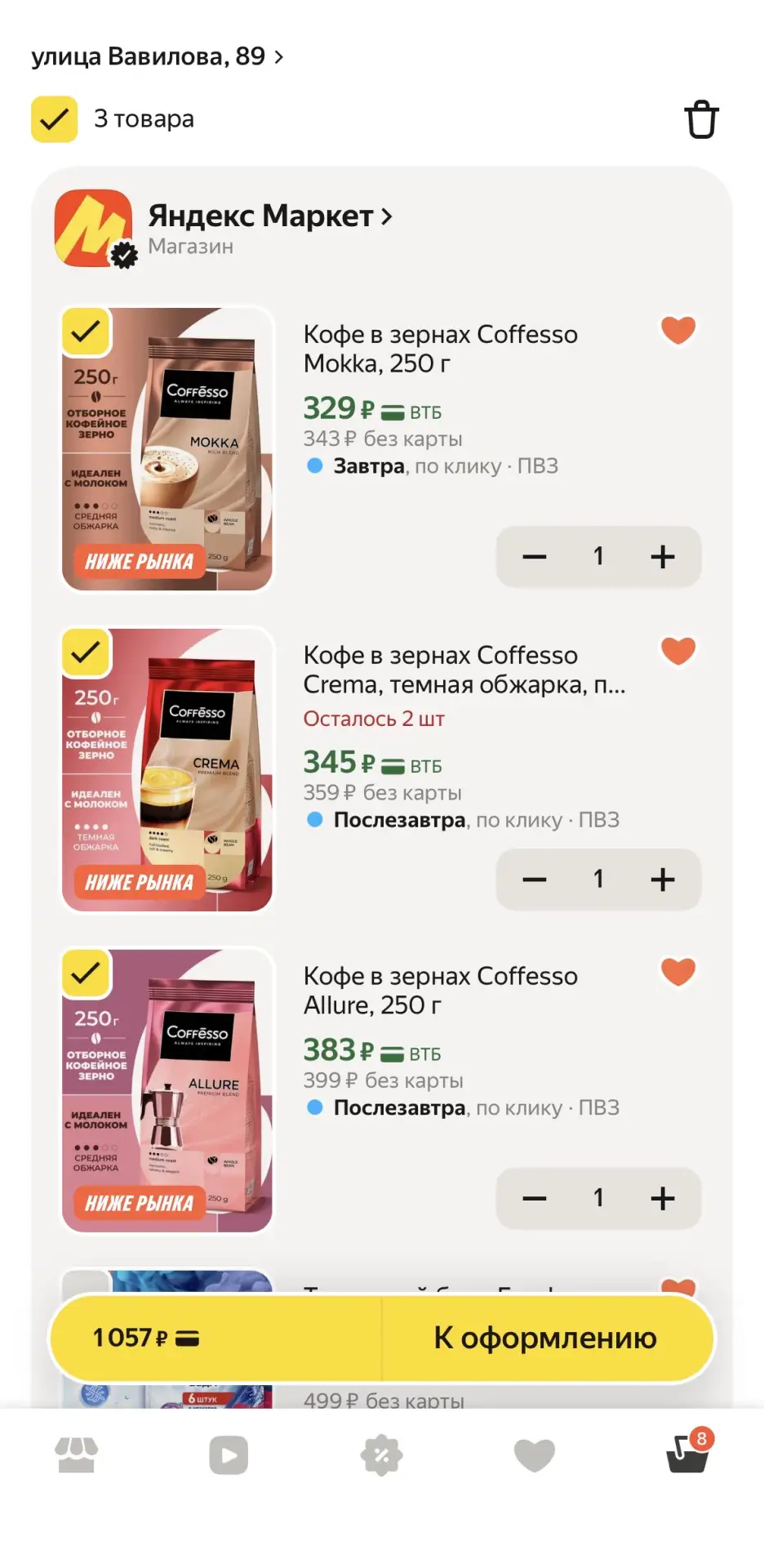Switch to the home storefront tab
764x1568 pixels.
pyautogui.click(x=77, y=1455)
